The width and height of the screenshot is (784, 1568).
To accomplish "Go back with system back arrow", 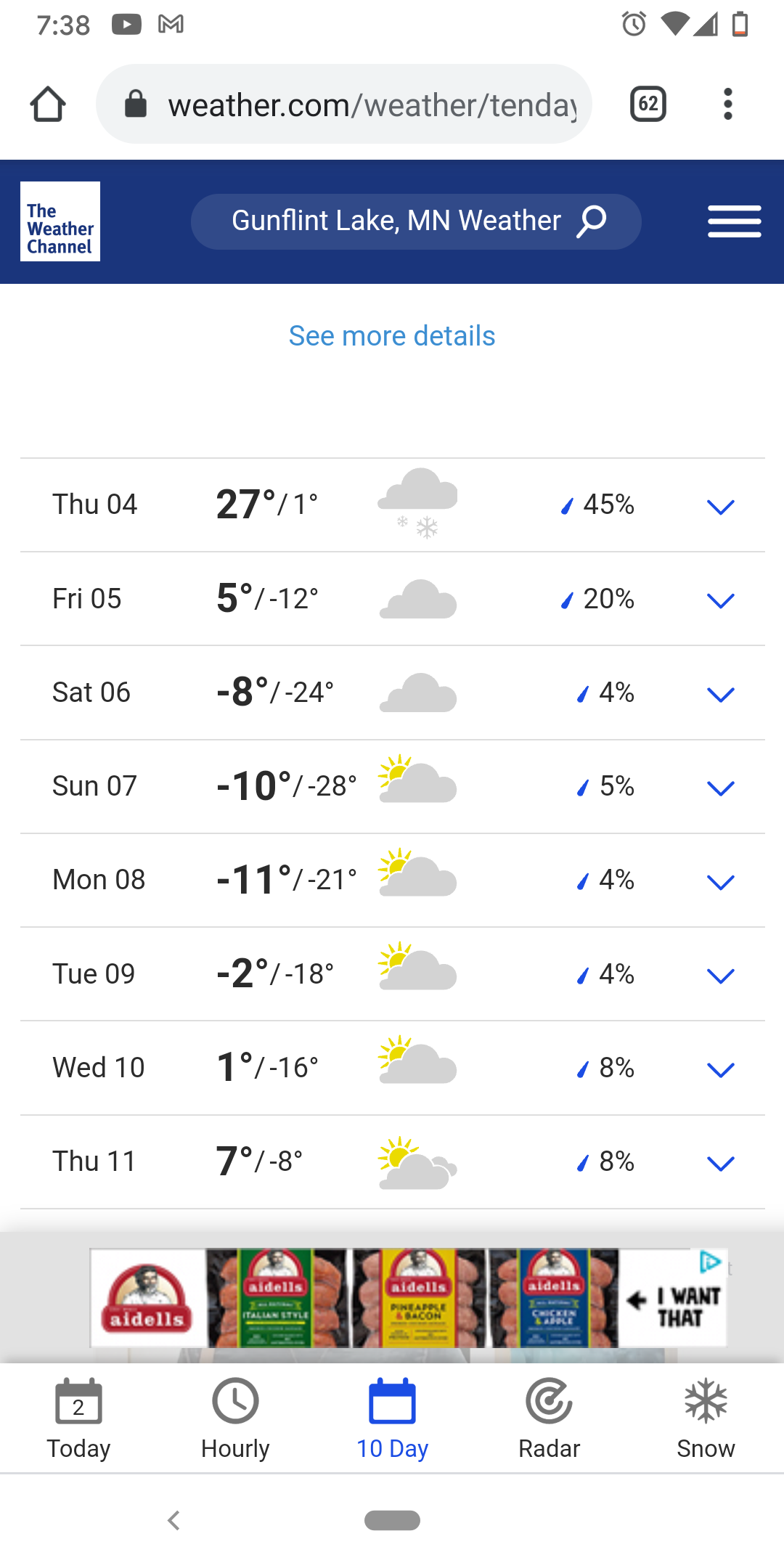I will click(173, 1520).
